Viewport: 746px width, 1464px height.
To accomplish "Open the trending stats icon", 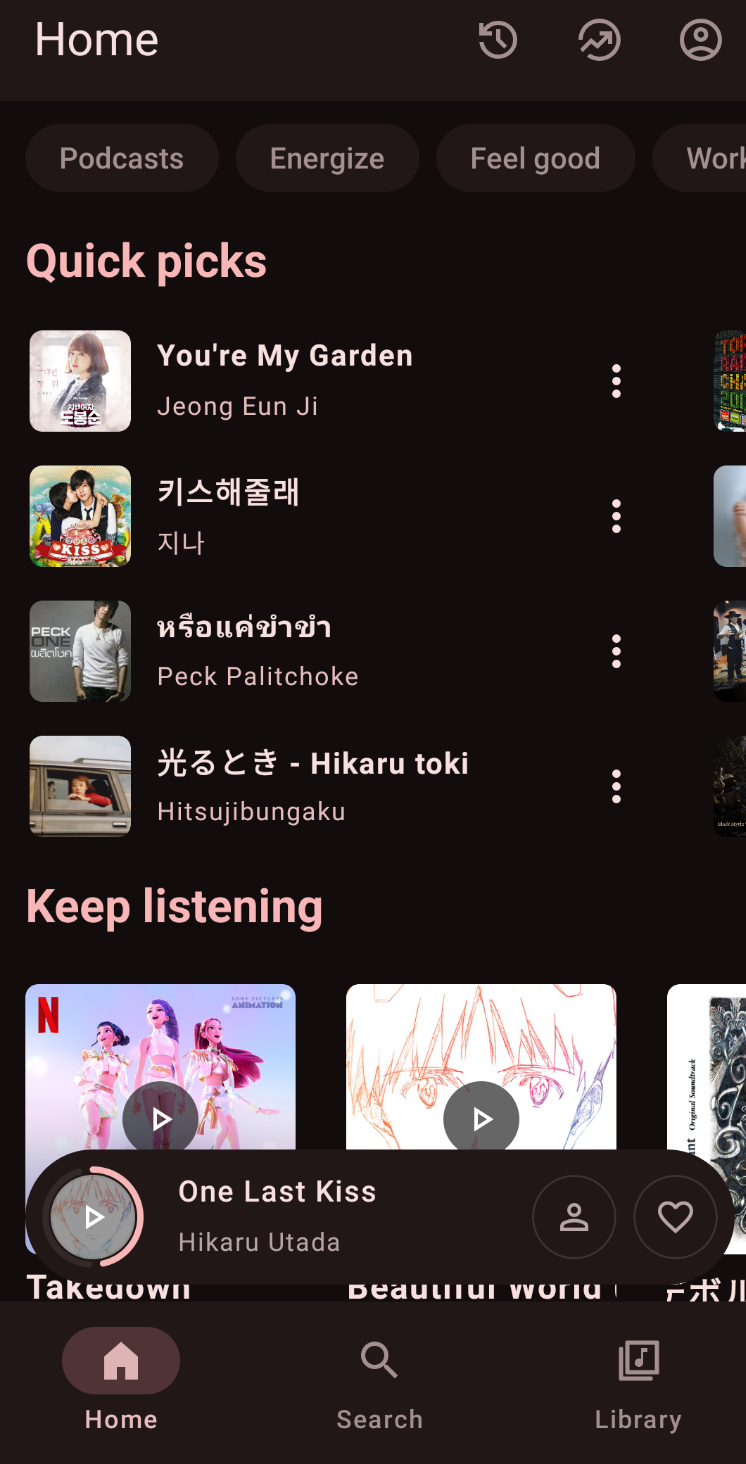I will 599,40.
